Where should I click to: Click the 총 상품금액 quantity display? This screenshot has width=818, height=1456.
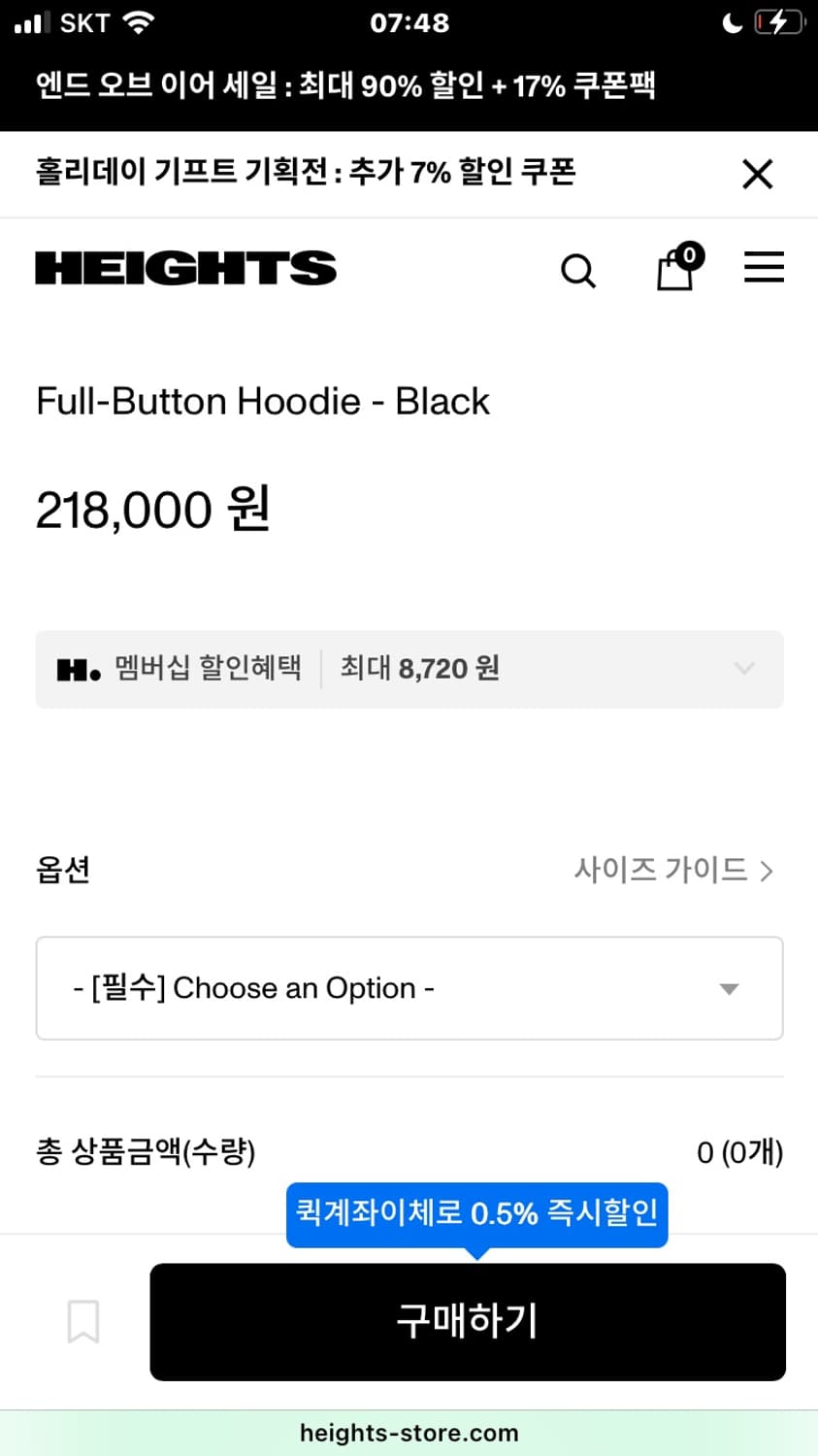pos(739,1153)
